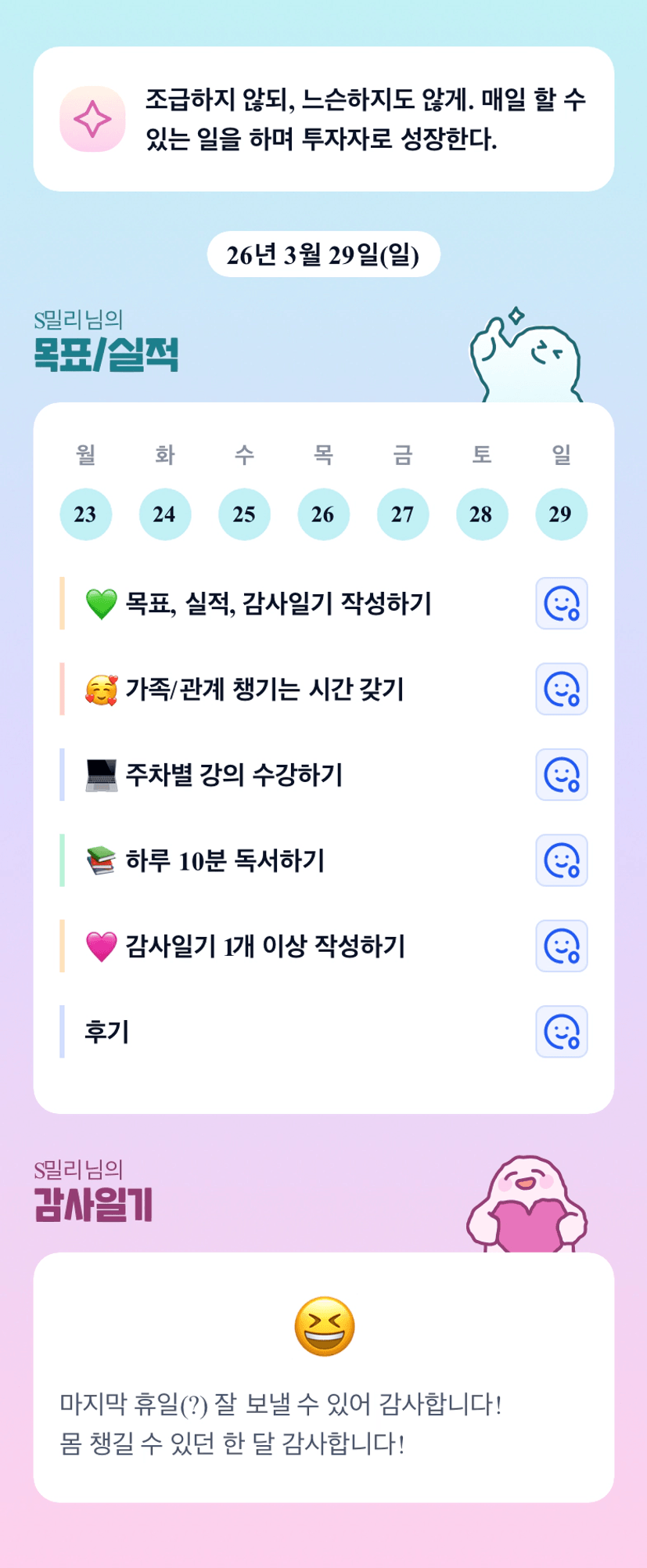
Task: Open the 감사일기 entry card
Action: (x=323, y=1377)
